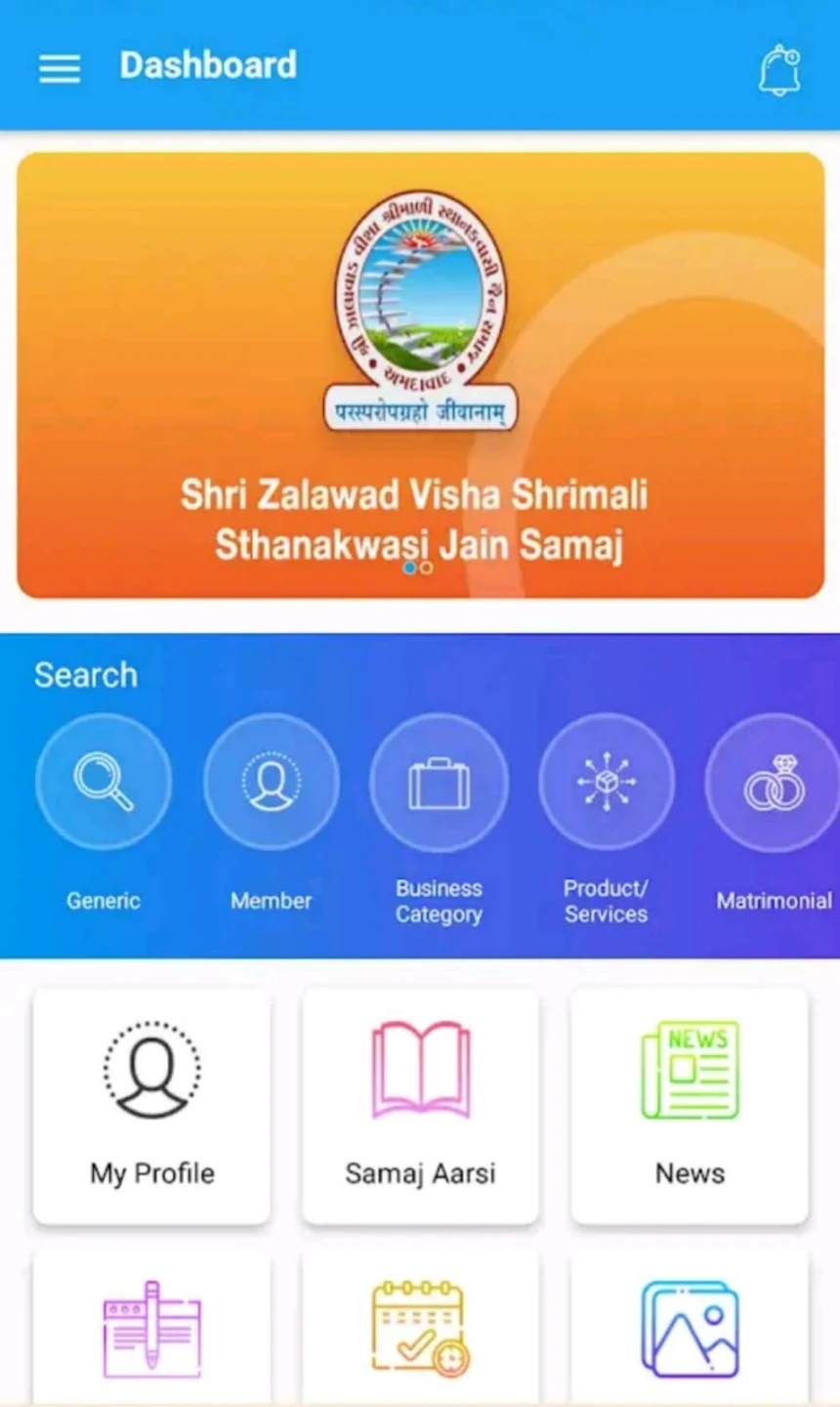Open Product/Services search
840x1407 pixels.
tap(606, 783)
